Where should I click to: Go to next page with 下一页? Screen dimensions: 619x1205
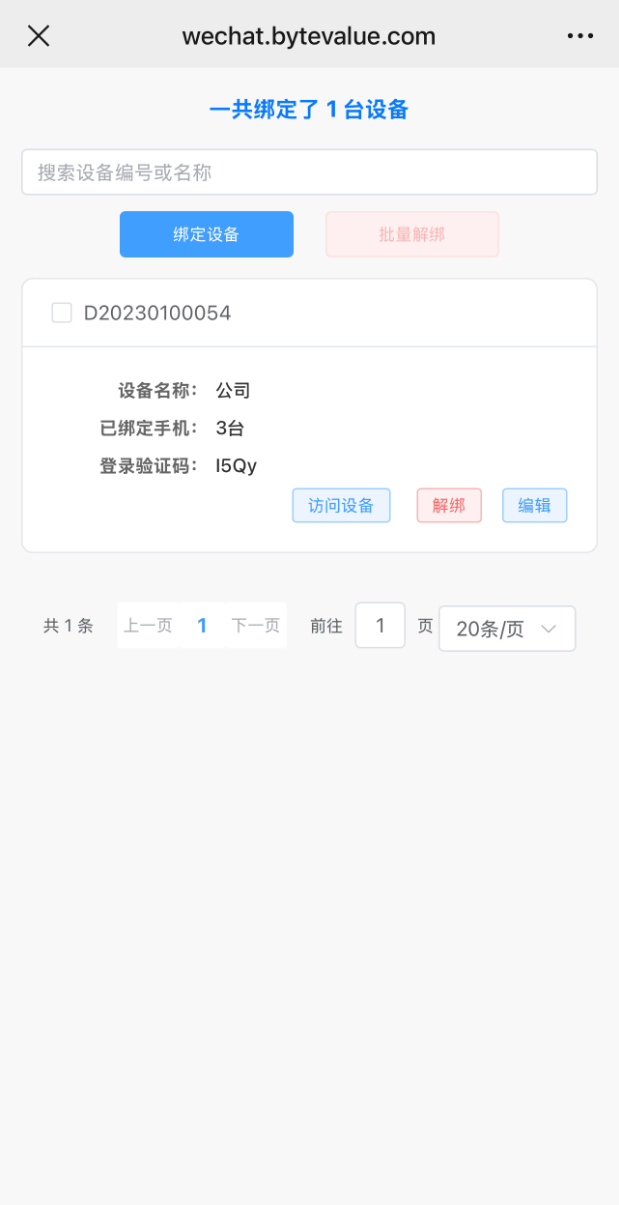click(x=256, y=626)
